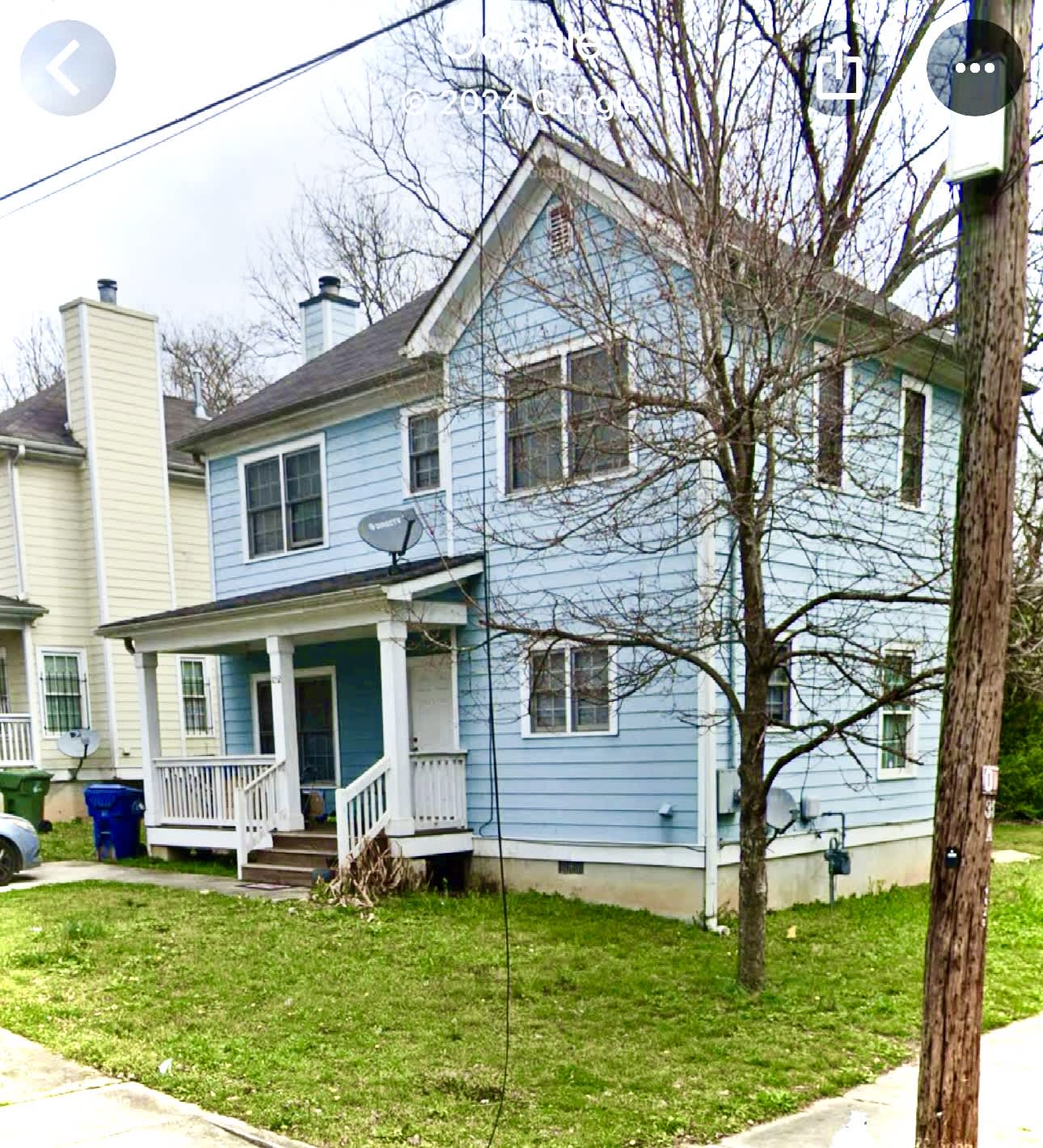
Task: Go back using the back arrow
Action: click(67, 68)
